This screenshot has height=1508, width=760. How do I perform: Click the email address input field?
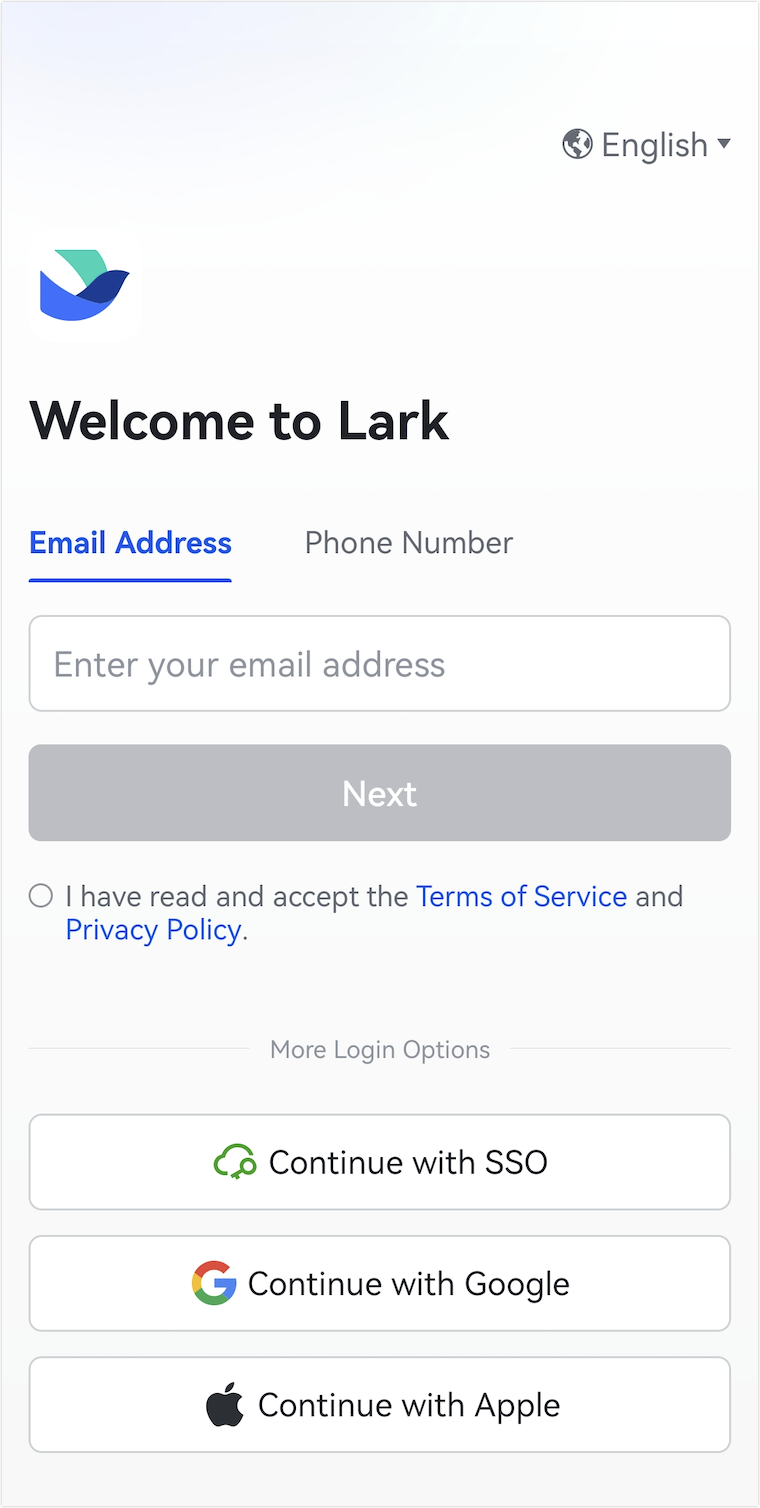coord(380,663)
